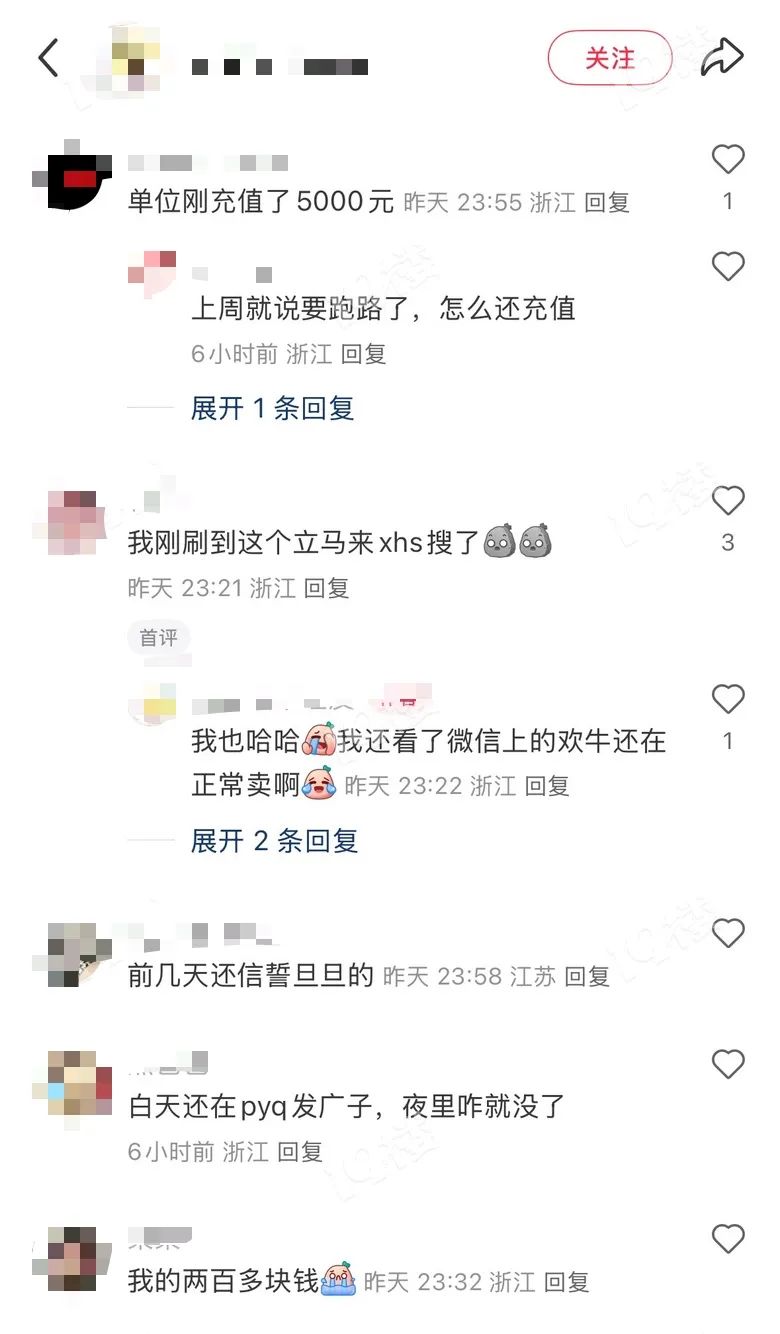
Task: Like the comment 我的两百多块钱
Action: tap(727, 1240)
